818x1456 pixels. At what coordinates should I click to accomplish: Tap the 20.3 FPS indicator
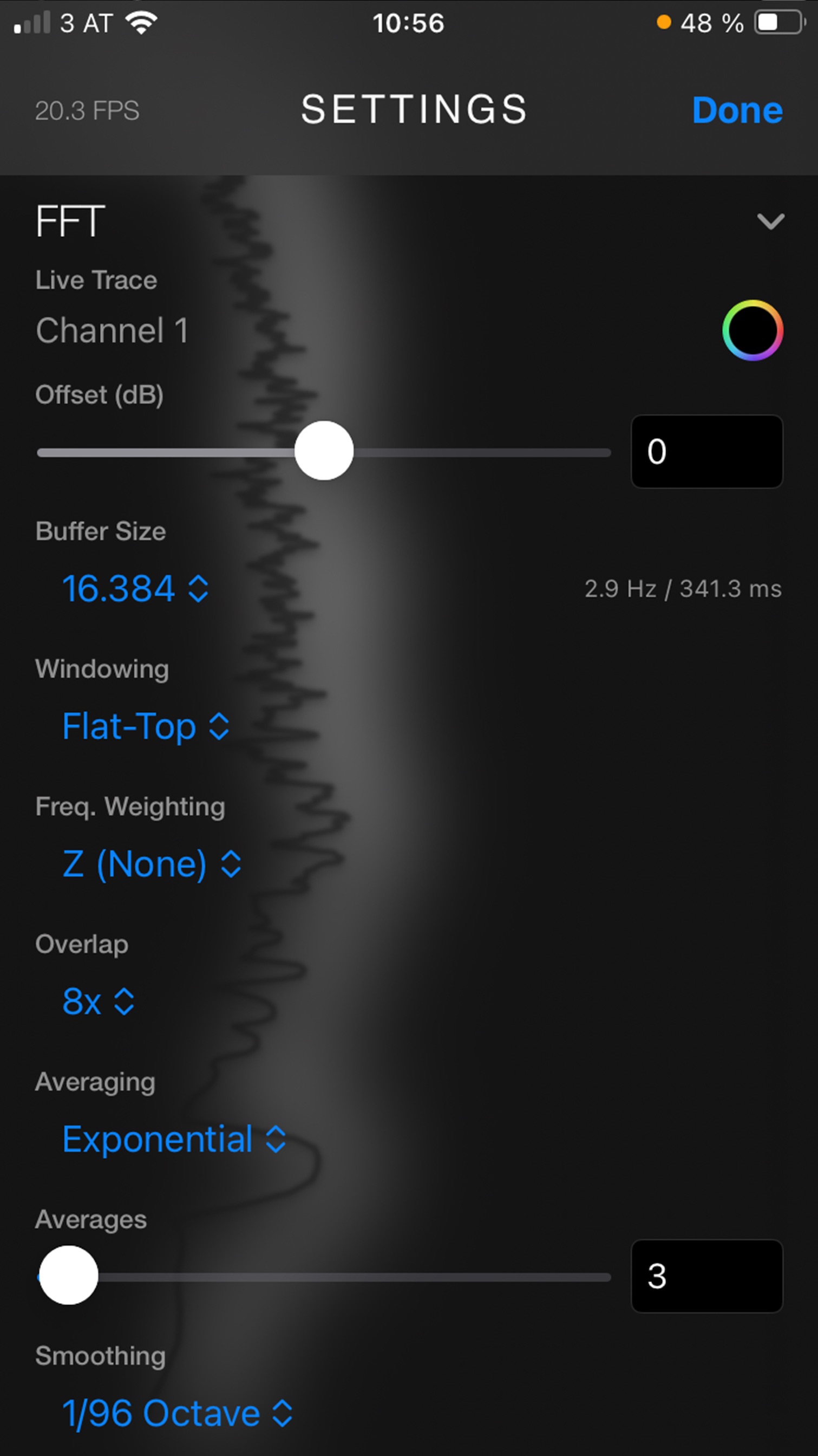pos(87,111)
